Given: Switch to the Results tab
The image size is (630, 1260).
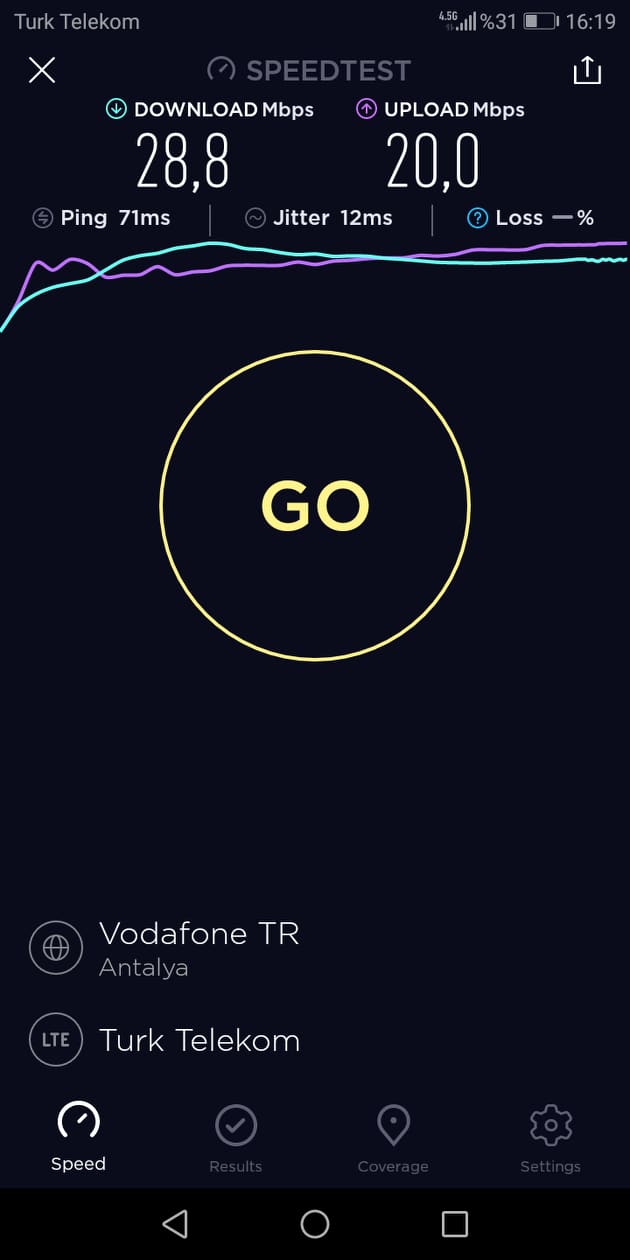Looking at the screenshot, I should 236,1139.
